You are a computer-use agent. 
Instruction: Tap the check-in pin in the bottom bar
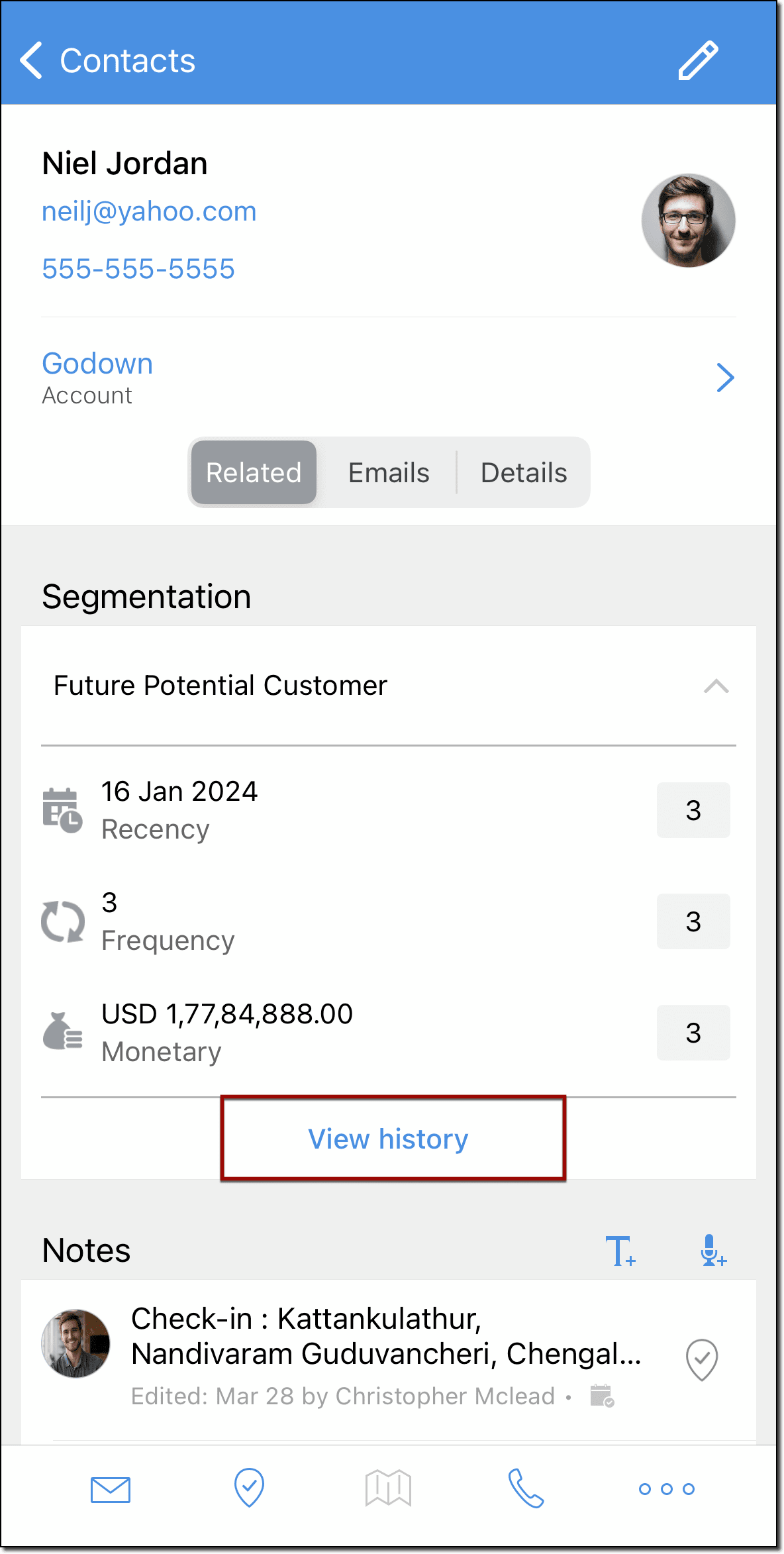249,1488
